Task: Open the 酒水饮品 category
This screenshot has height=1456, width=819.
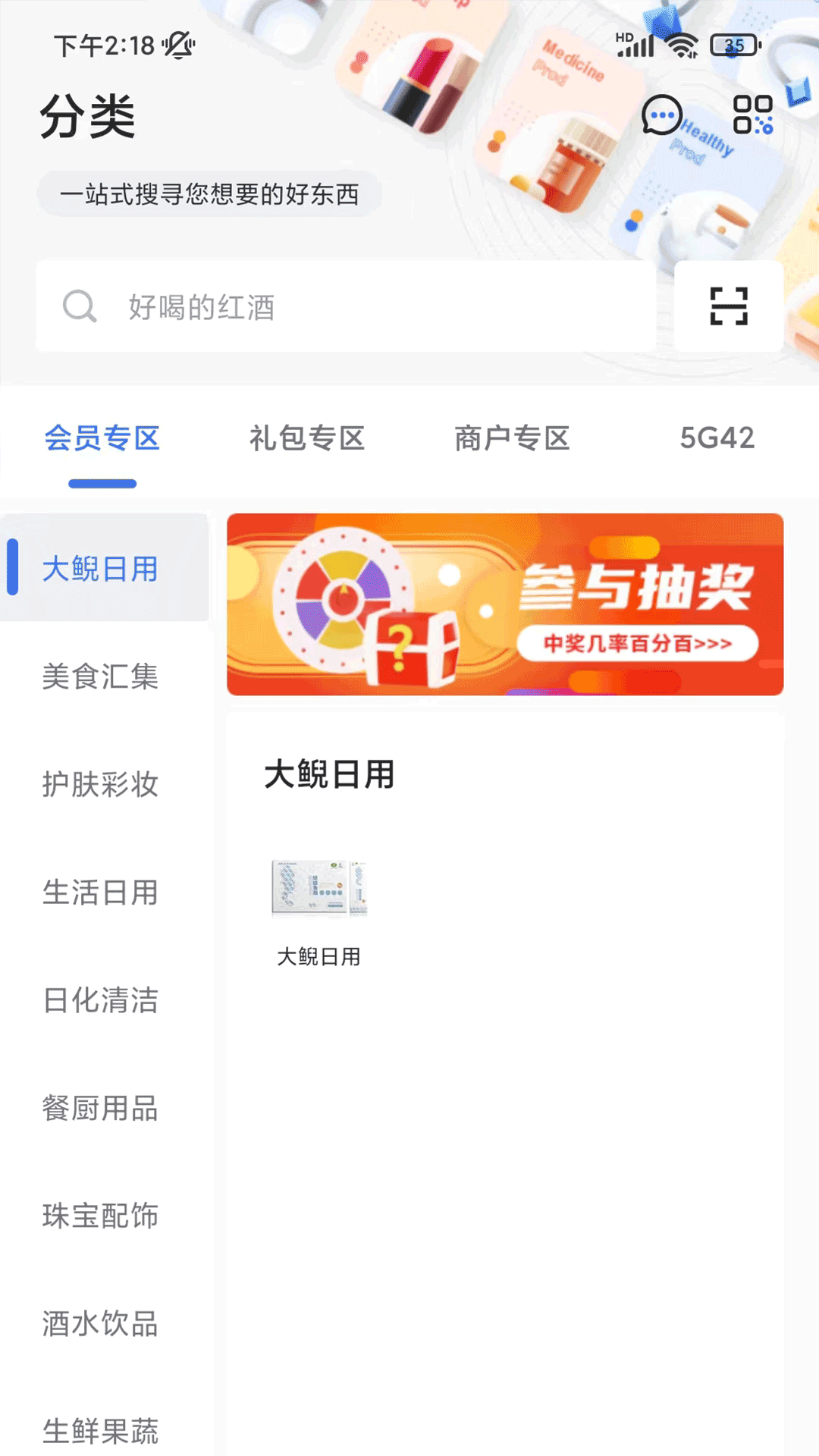Action: click(x=101, y=1325)
